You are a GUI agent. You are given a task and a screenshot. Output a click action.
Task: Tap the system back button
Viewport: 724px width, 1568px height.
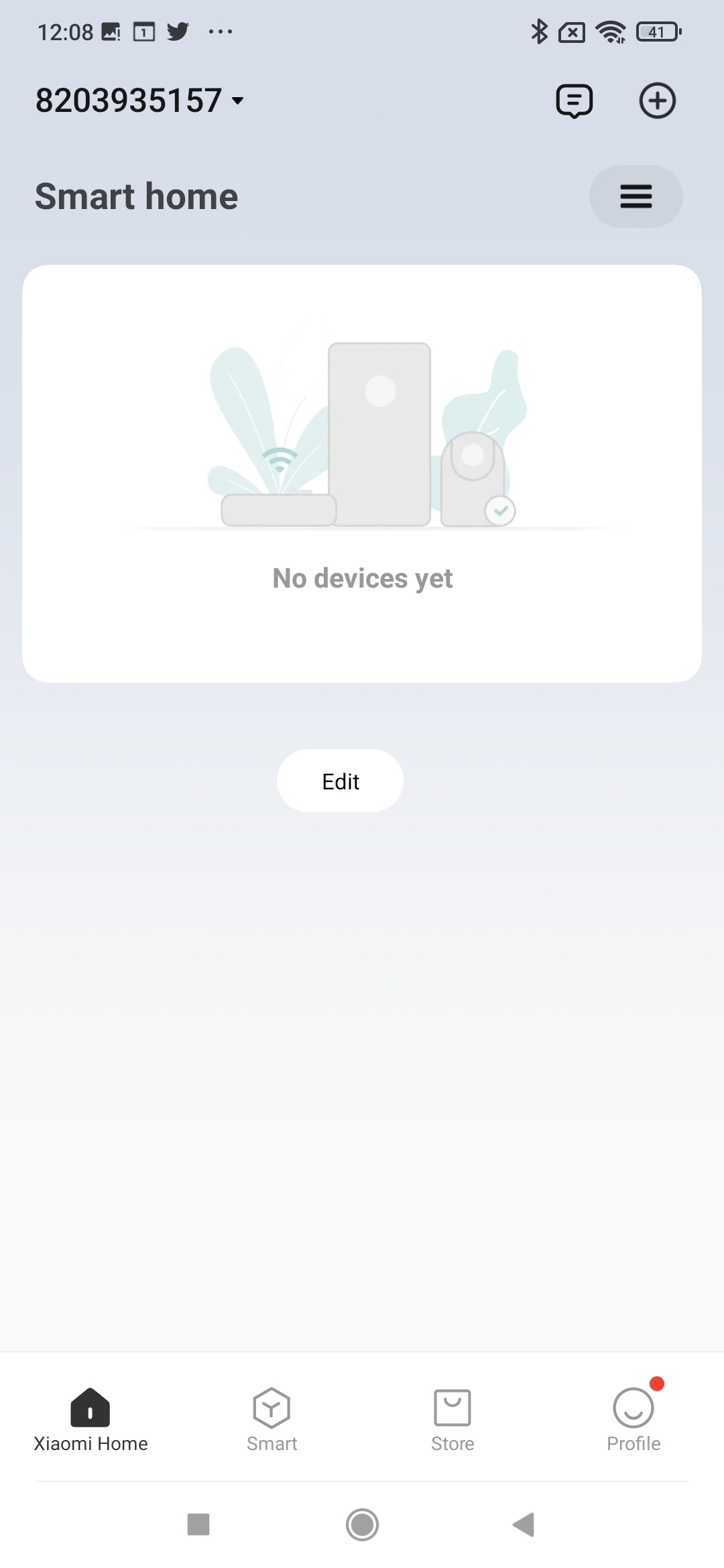coord(524,1524)
